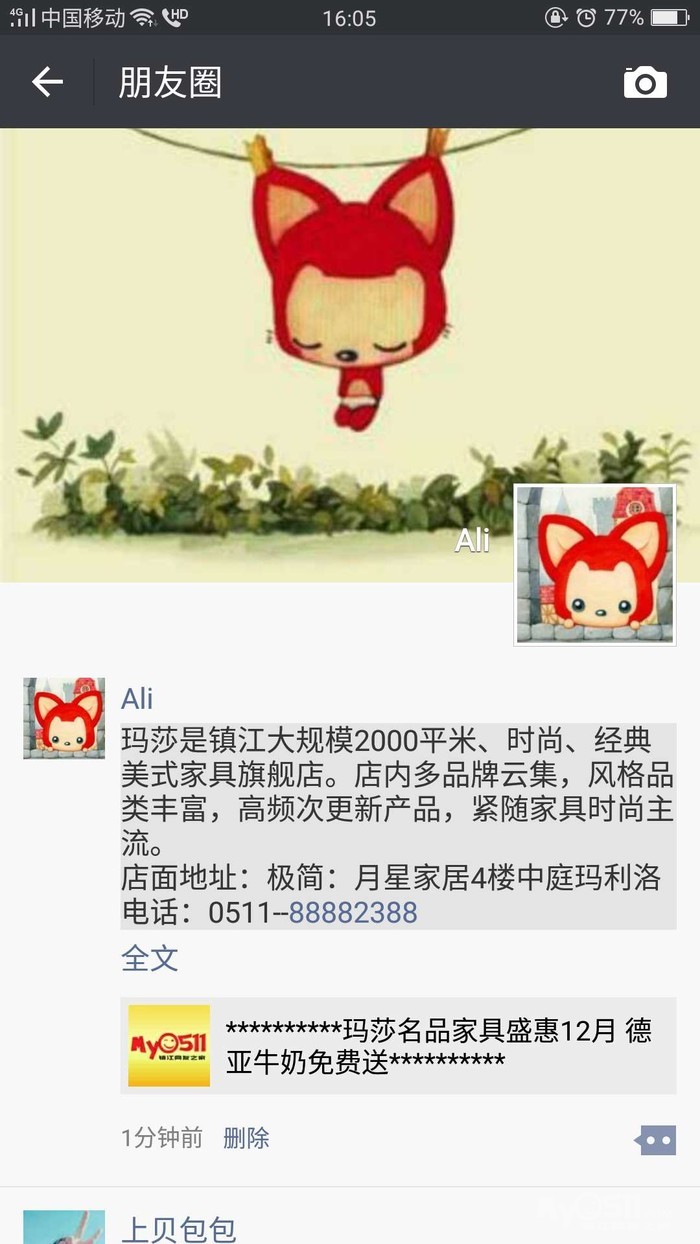The width and height of the screenshot is (700, 1244).
Task: Expand the post with 全文
Action: (149, 958)
